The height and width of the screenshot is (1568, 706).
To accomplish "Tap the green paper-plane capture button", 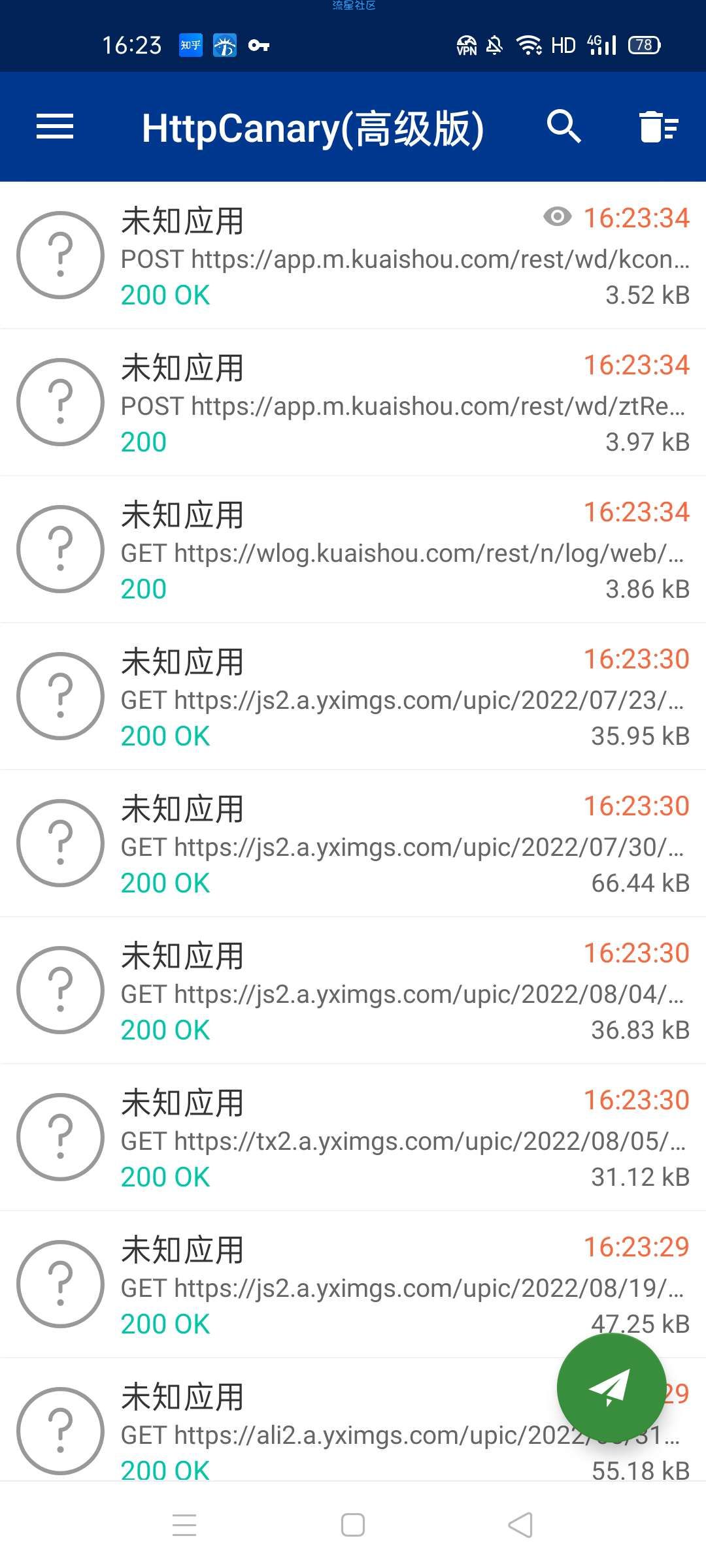I will click(611, 1388).
